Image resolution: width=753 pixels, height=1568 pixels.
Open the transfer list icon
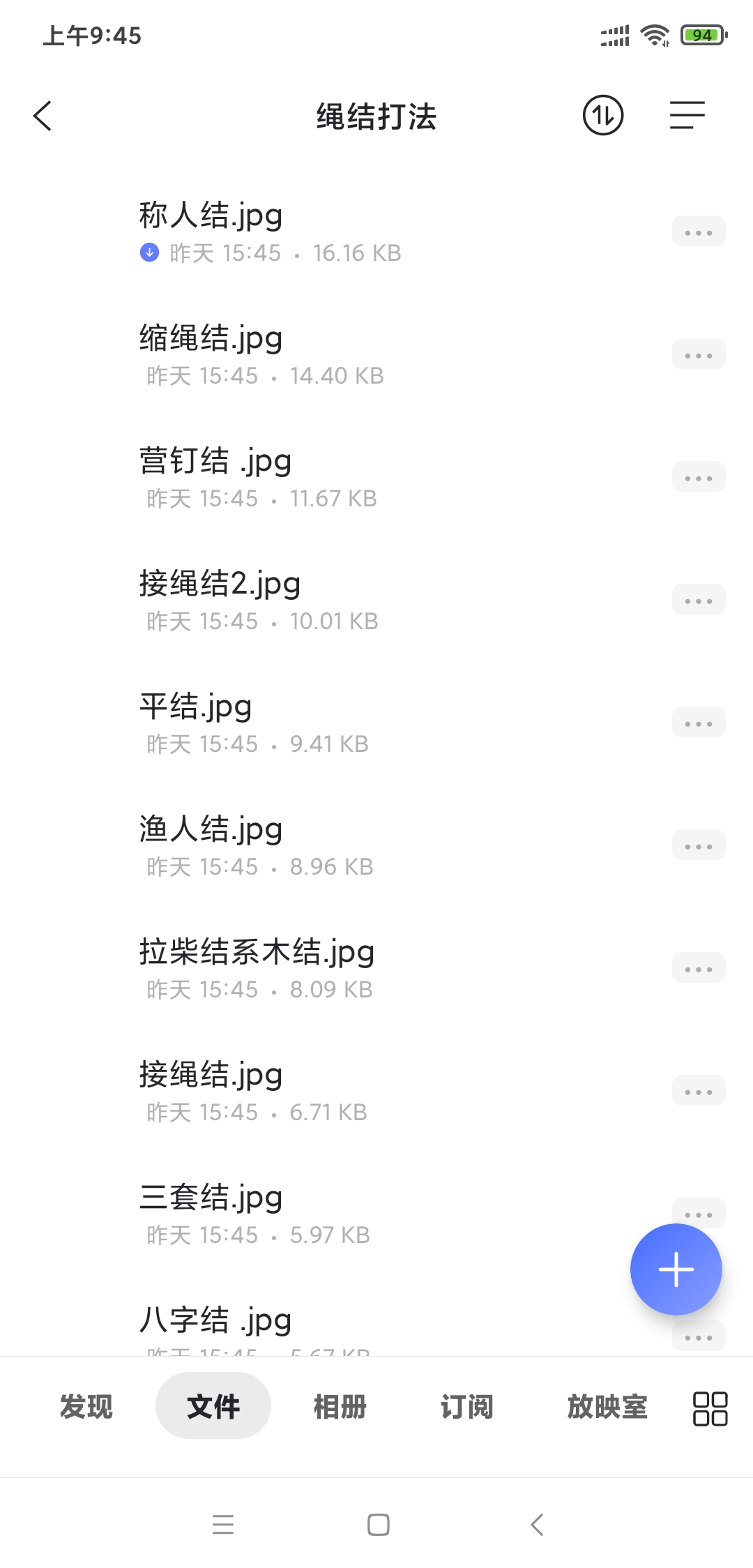pos(602,116)
